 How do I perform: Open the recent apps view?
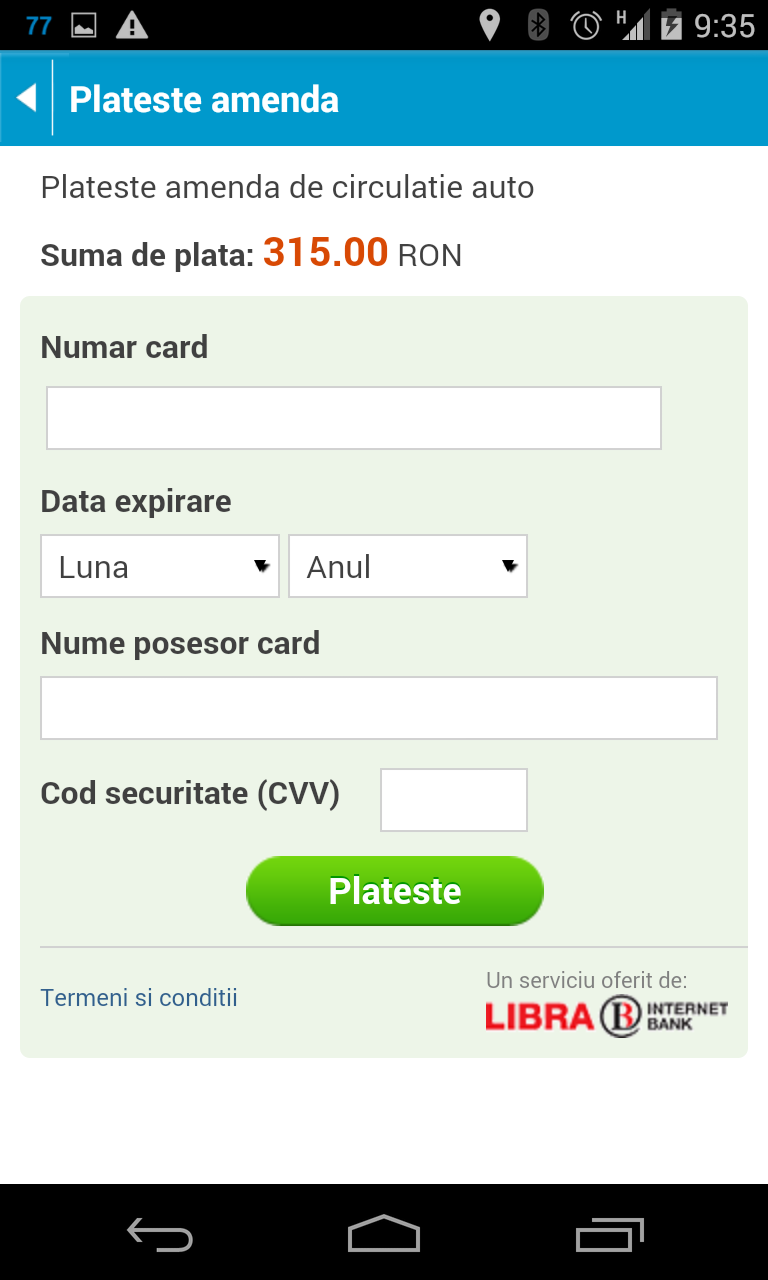[x=610, y=1234]
